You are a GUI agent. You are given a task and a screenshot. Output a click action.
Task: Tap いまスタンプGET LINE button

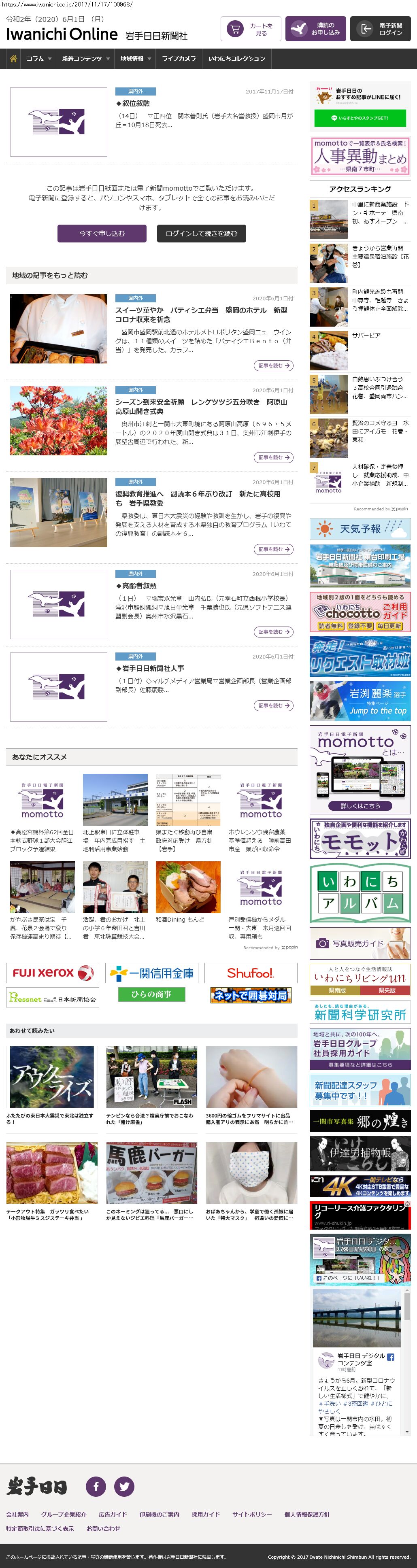pos(359,118)
